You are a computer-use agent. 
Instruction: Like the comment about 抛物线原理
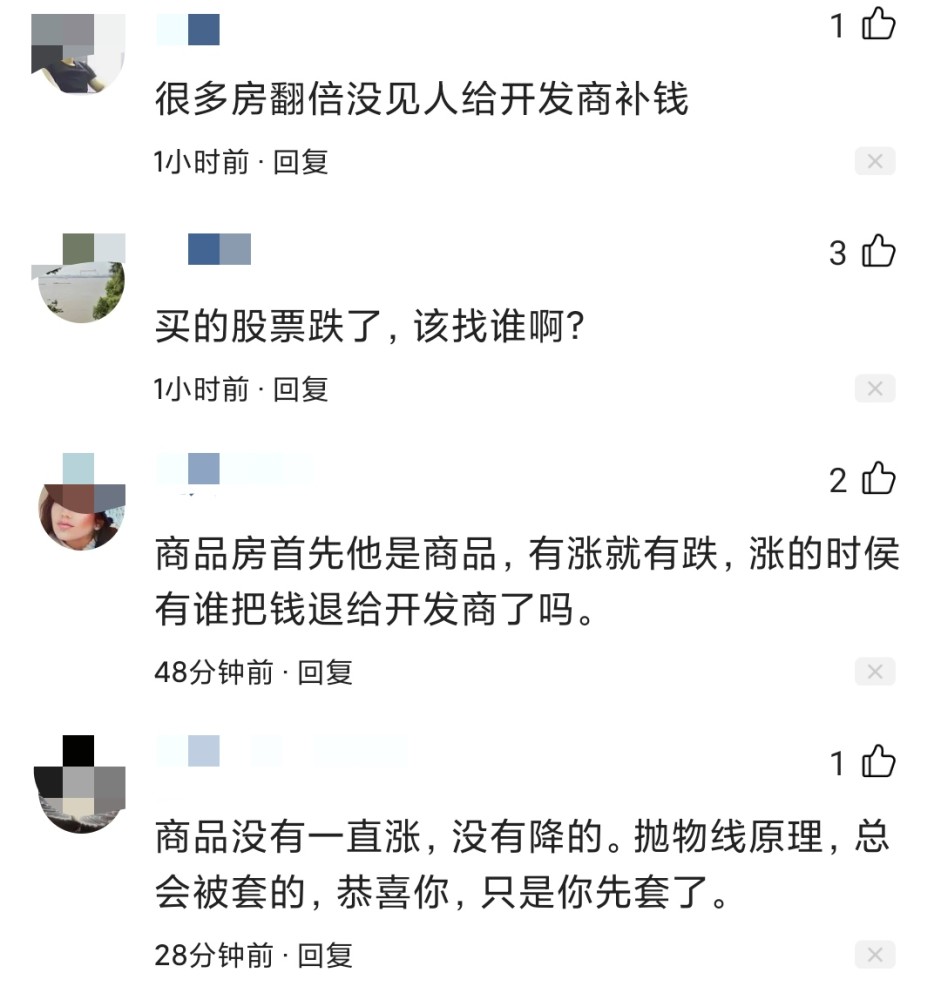point(878,763)
